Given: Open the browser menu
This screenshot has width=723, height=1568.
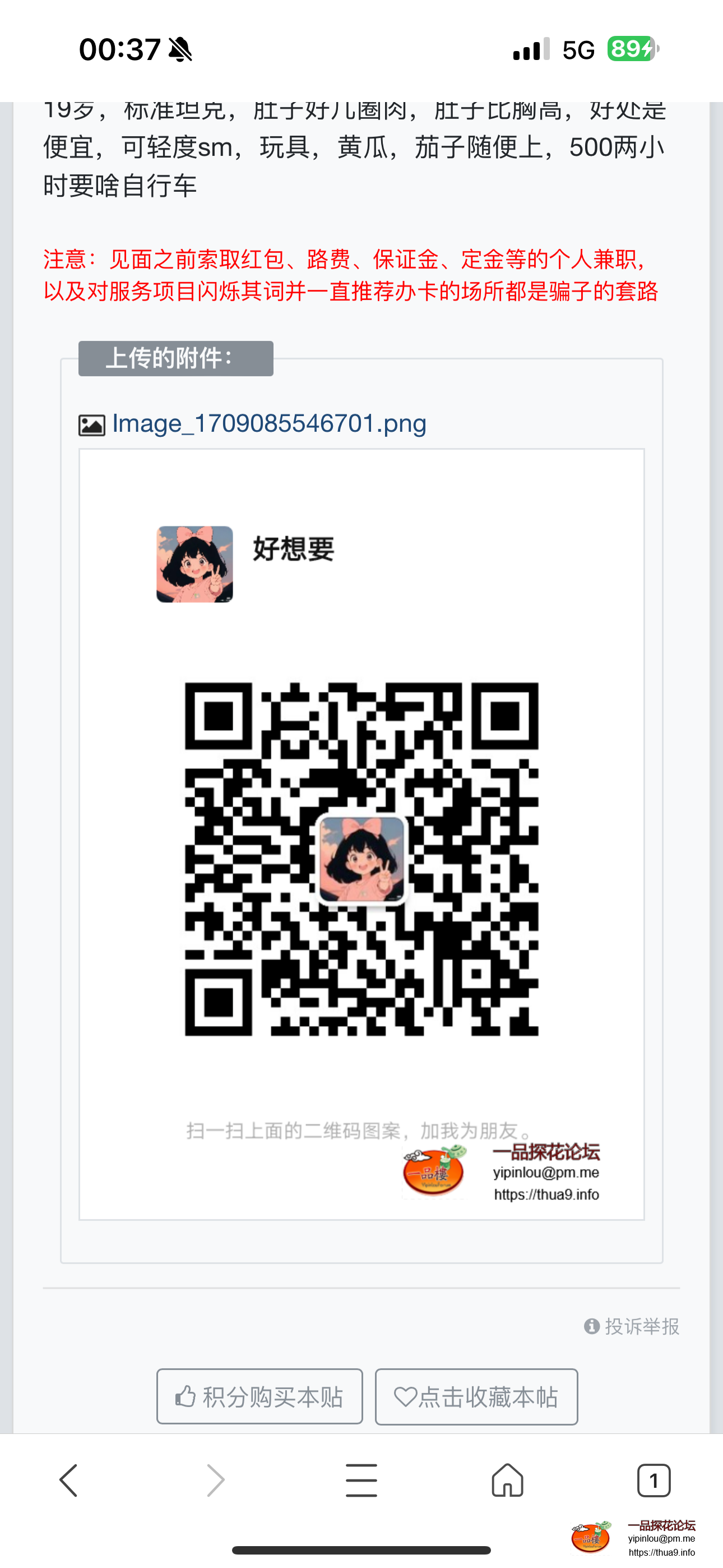Looking at the screenshot, I should (361, 1481).
